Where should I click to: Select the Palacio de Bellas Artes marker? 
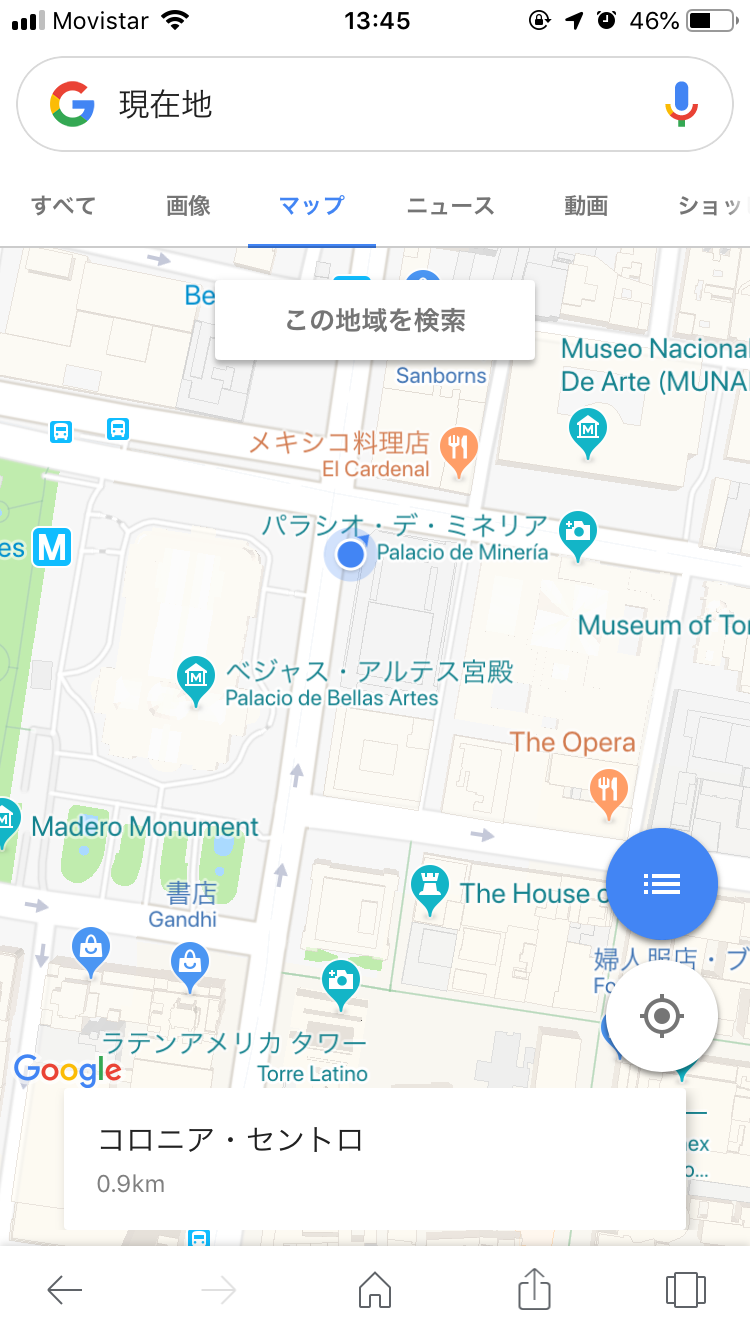(196, 679)
